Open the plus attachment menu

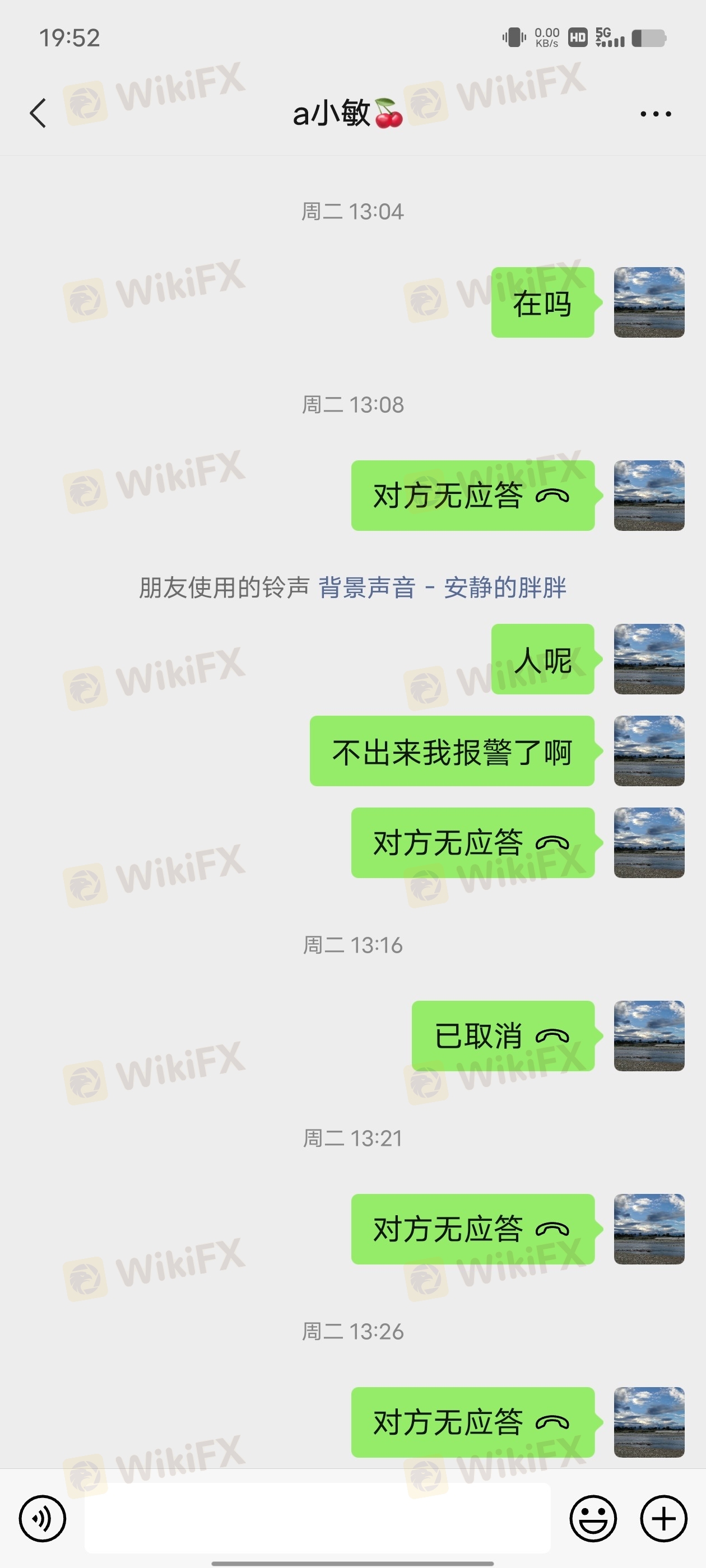coord(663,1518)
